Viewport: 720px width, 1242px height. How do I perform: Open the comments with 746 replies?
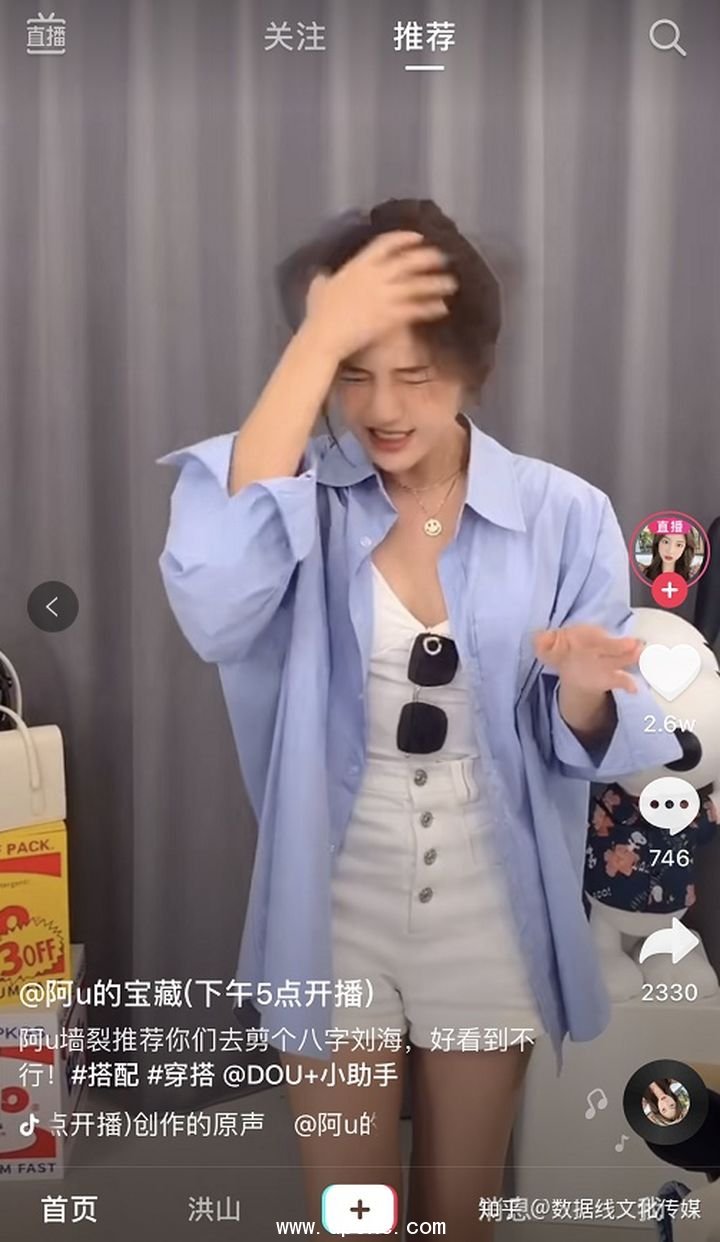[669, 806]
